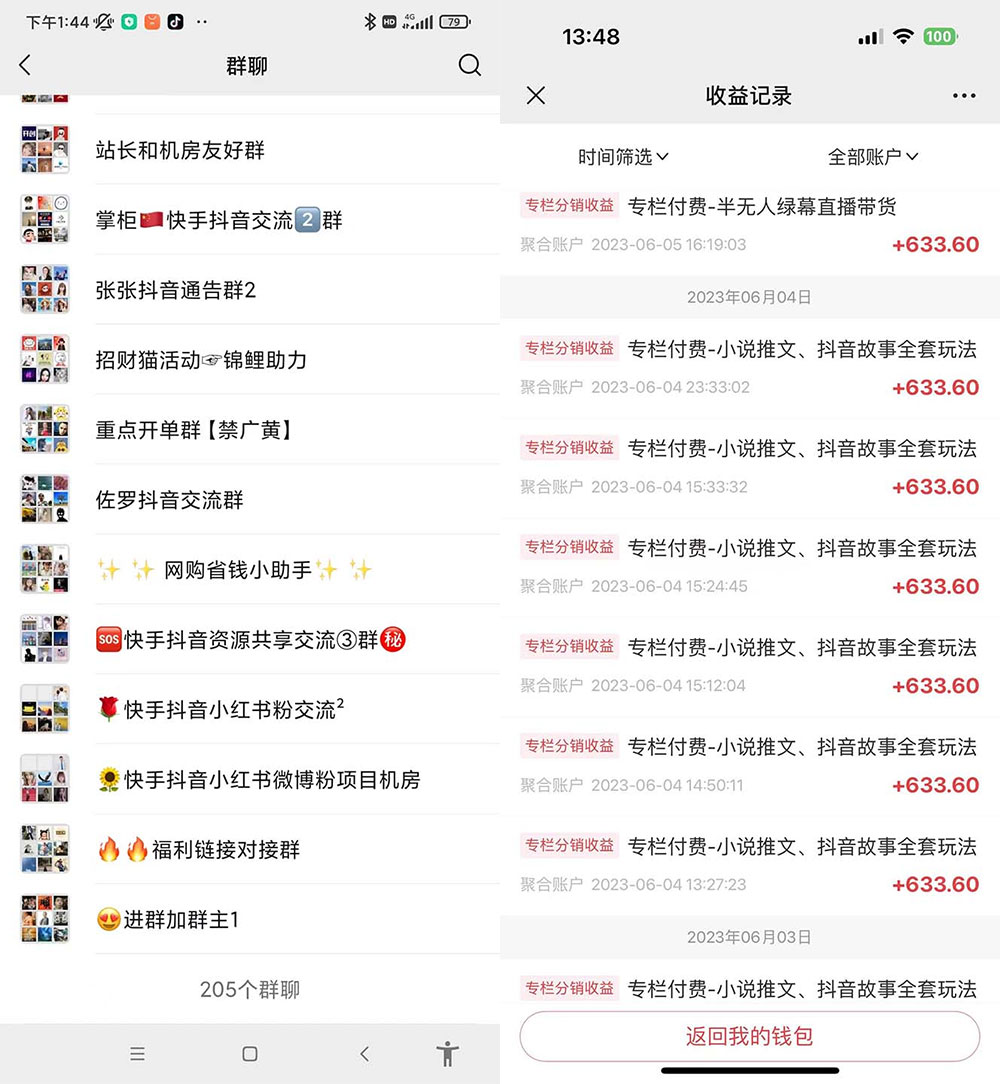Image resolution: width=1000 pixels, height=1084 pixels.
Task: Tap the 2023年06月04日 date header
Action: [x=748, y=297]
